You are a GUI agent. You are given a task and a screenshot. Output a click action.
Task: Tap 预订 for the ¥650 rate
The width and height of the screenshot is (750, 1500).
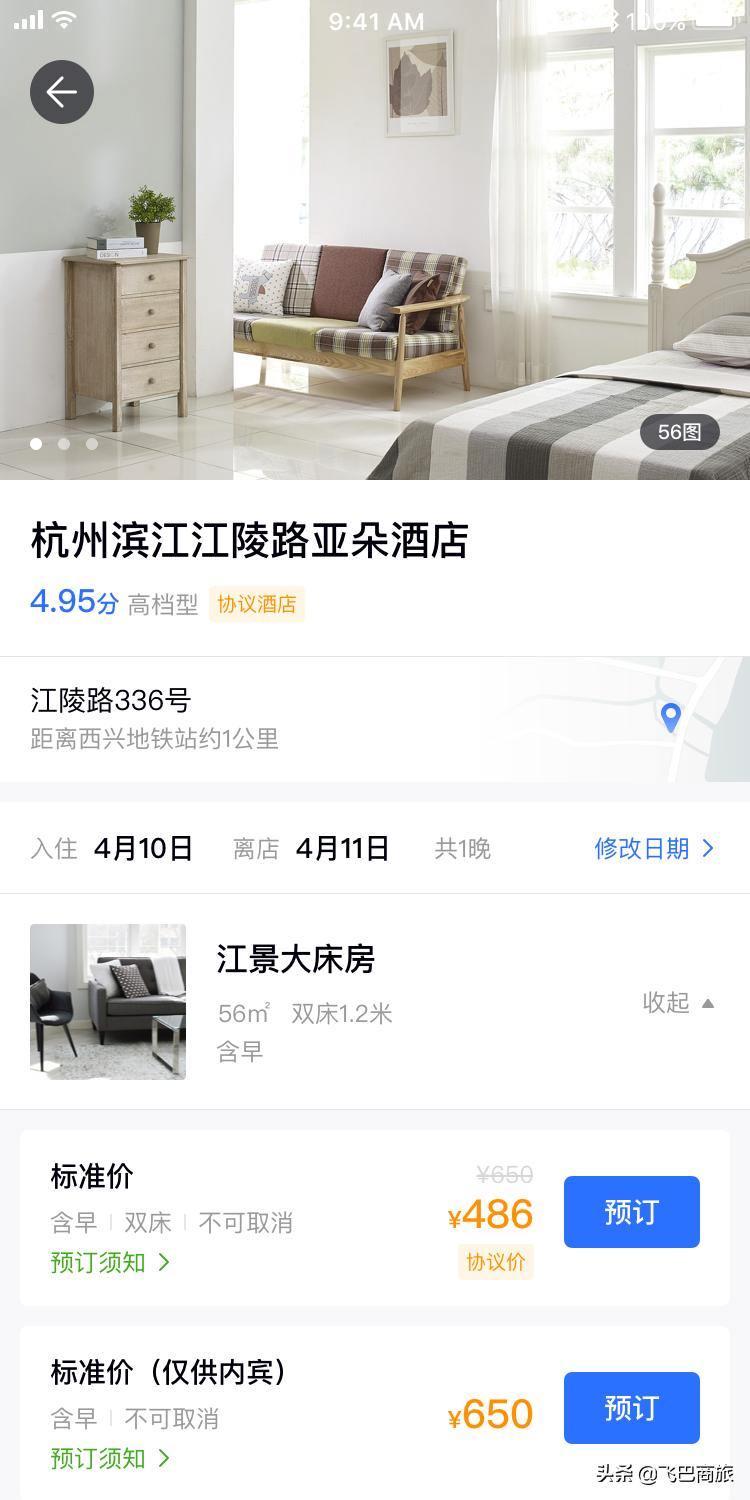click(x=631, y=1408)
